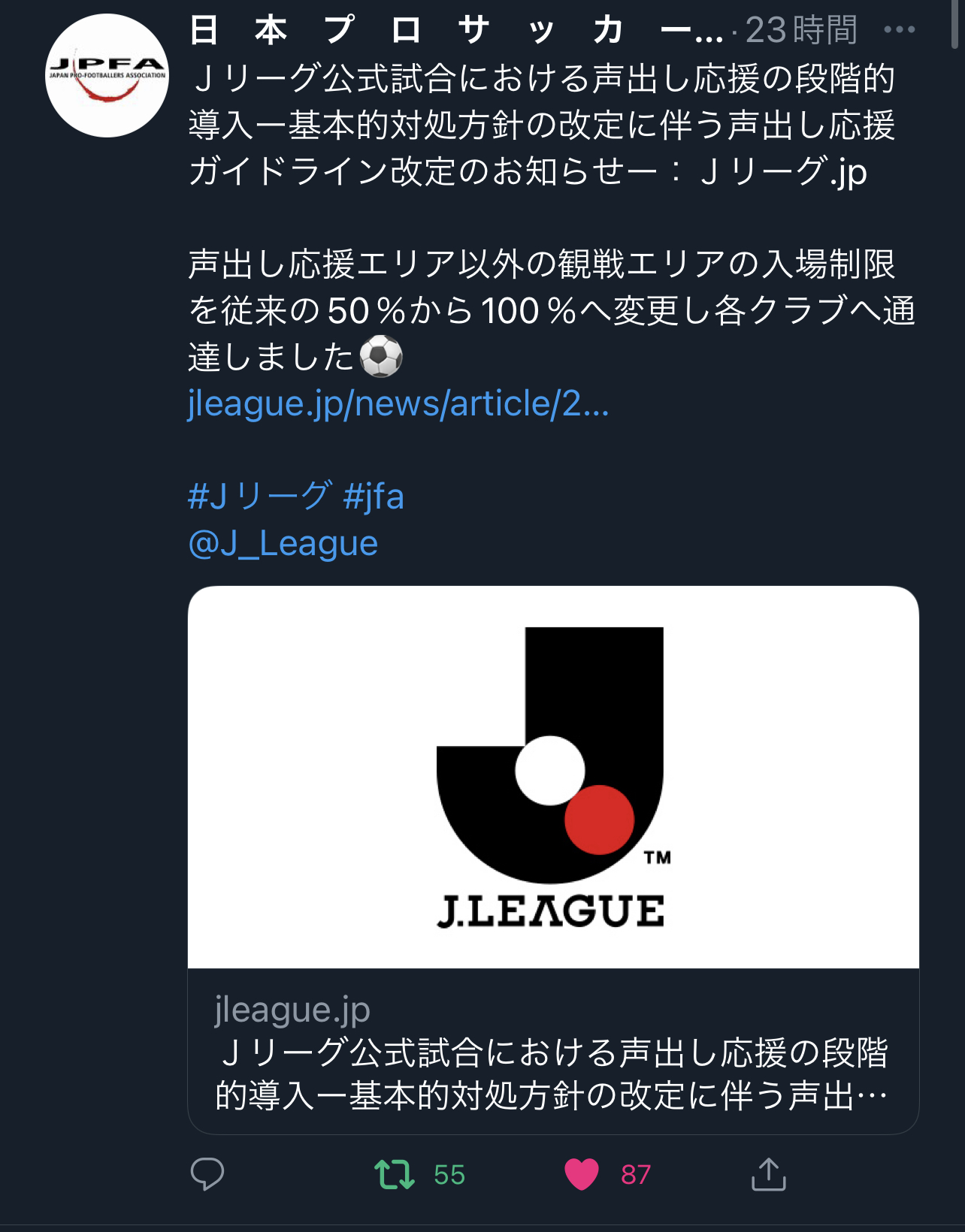965x1232 pixels.
Task: Share this tweet
Action: [768, 1174]
